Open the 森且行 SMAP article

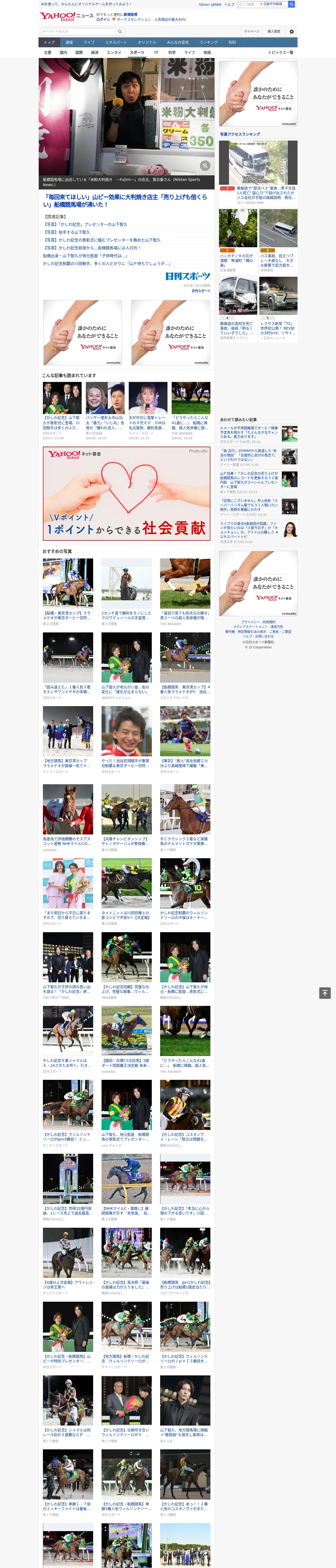click(x=249, y=455)
